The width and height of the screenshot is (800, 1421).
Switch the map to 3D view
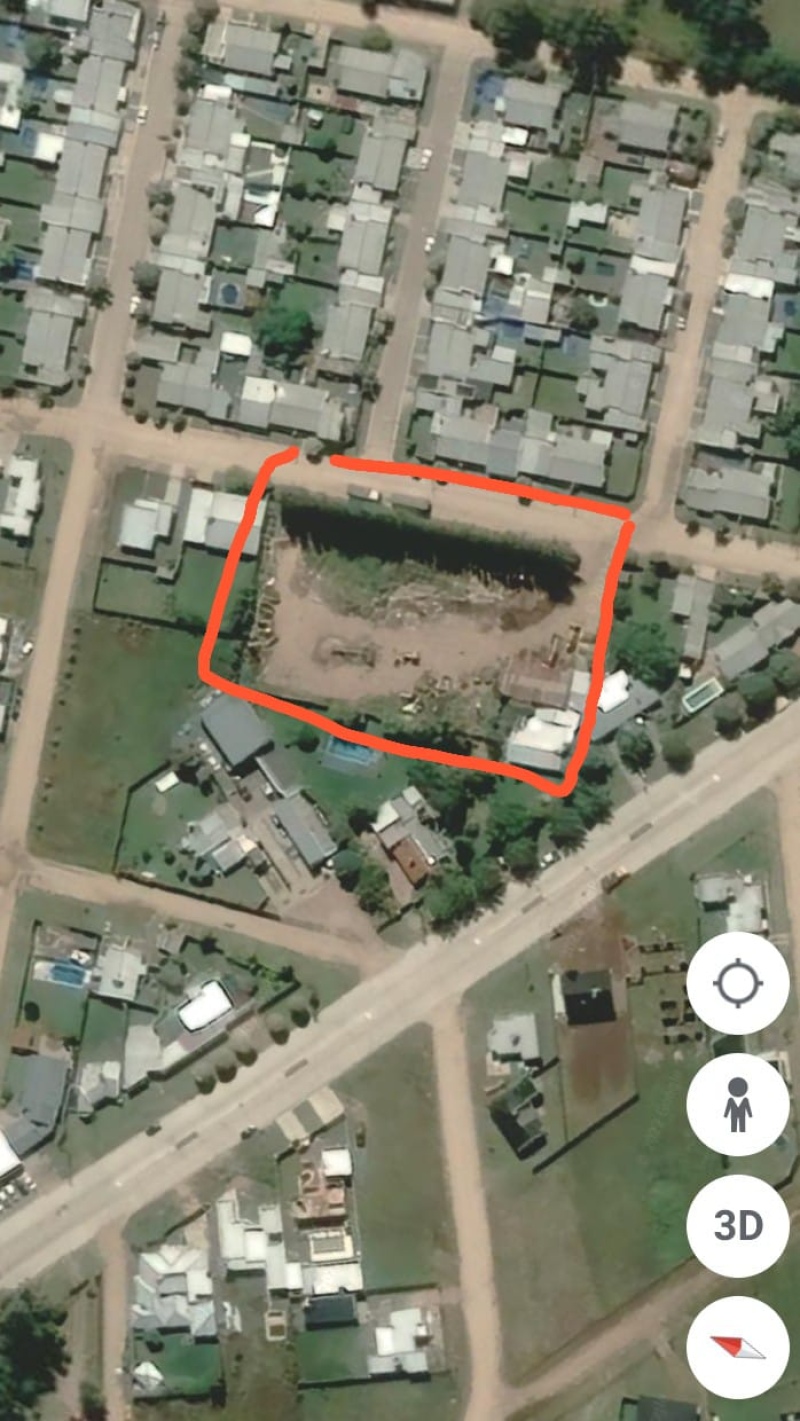point(738,1225)
